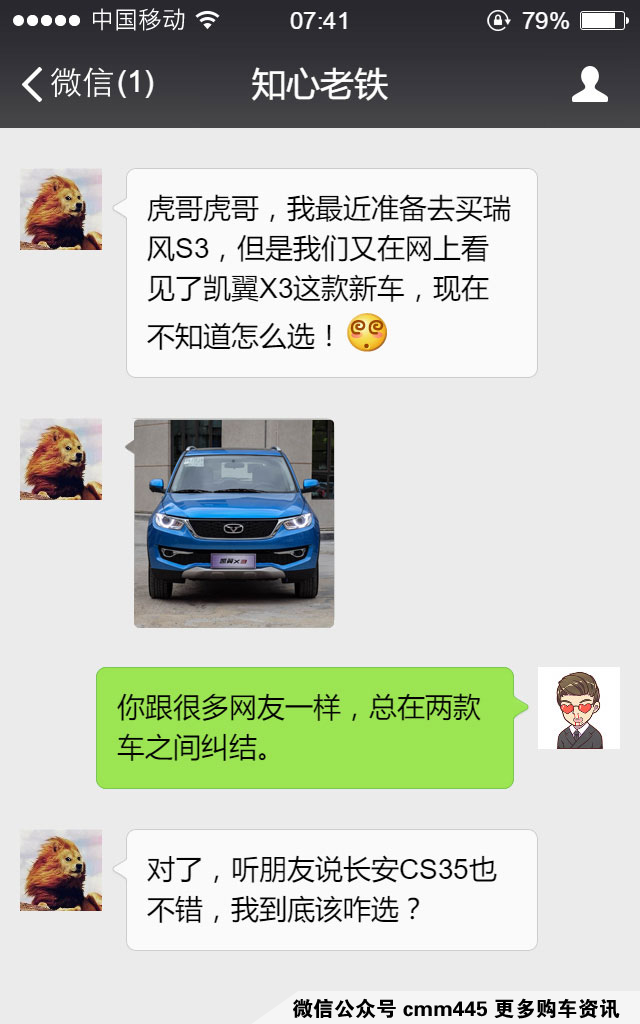Open the lion avatar beside the 长安CS35 message
Image resolution: width=640 pixels, height=1024 pixels.
point(61,870)
